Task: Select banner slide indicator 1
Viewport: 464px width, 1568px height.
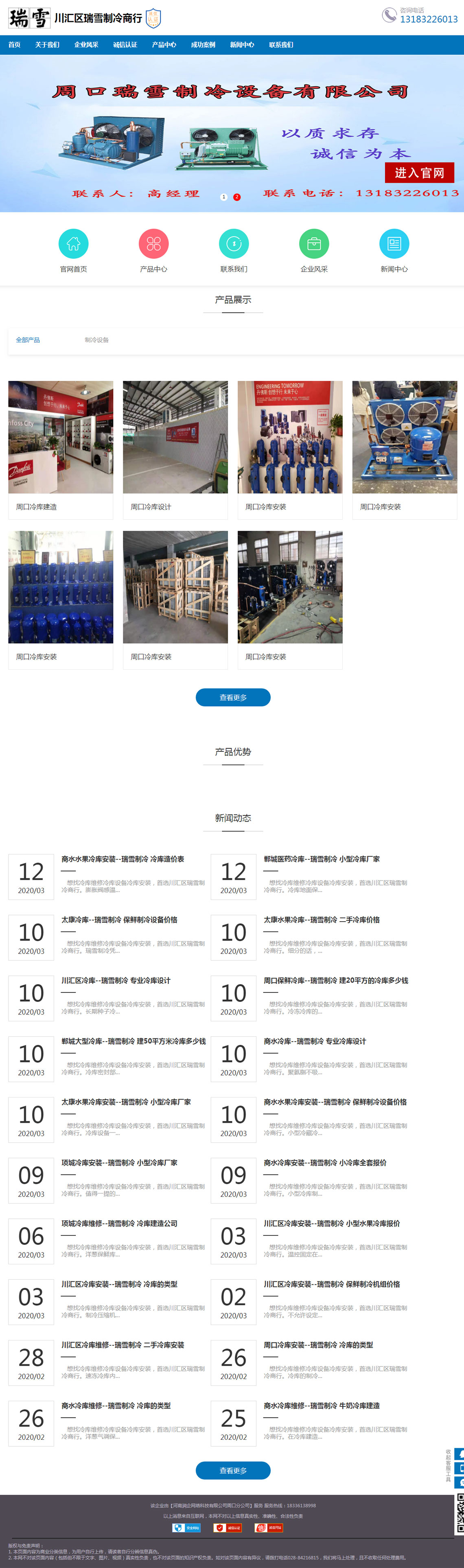Action: pos(223,197)
